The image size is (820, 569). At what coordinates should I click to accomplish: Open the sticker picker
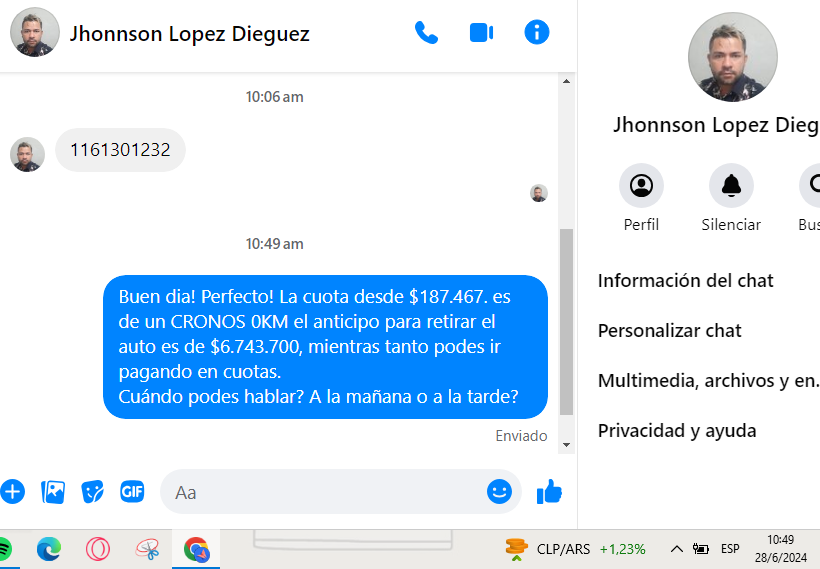93,491
